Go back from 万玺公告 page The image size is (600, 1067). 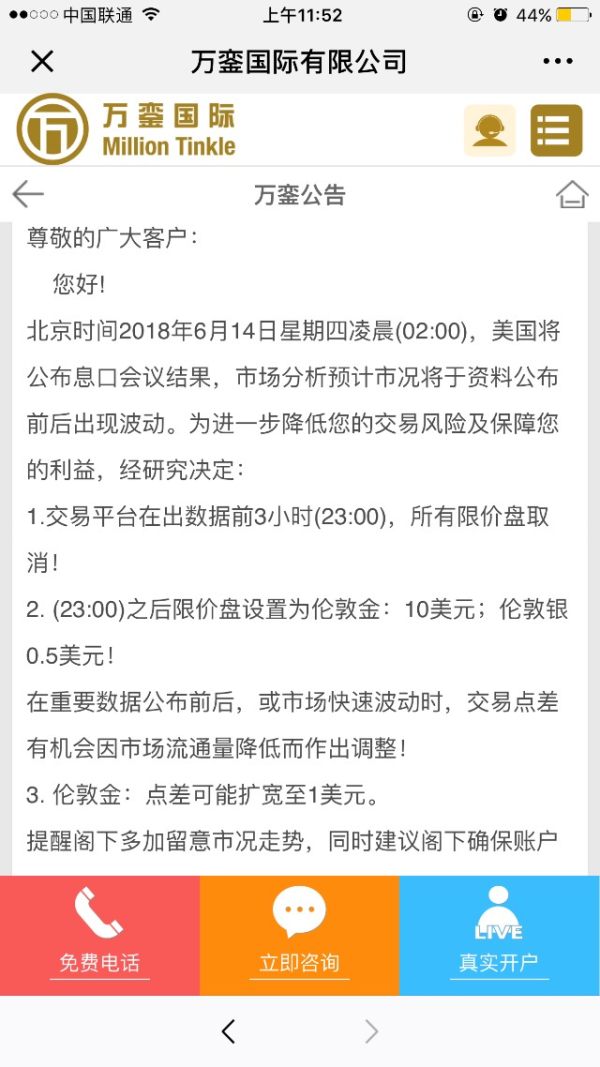[28, 194]
